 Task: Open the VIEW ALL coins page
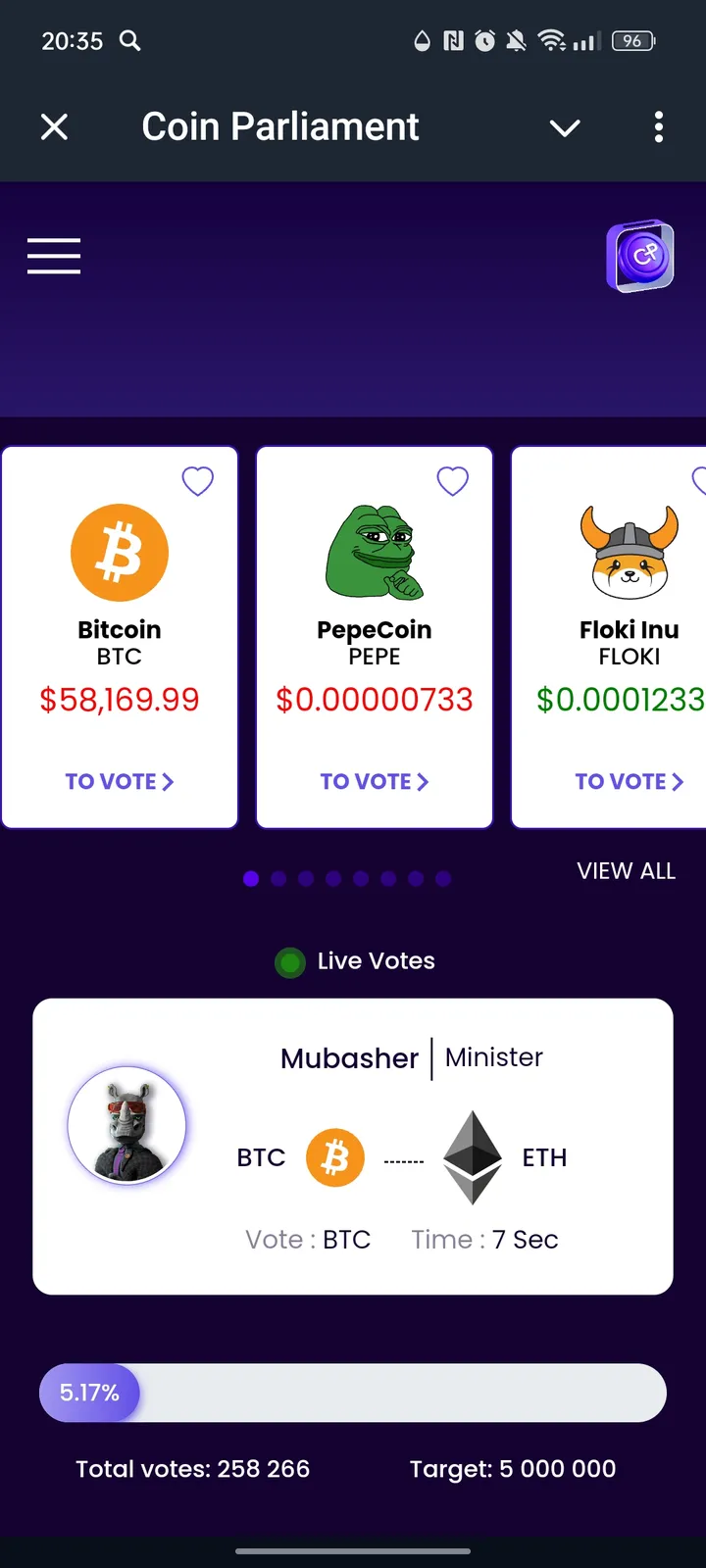627,870
